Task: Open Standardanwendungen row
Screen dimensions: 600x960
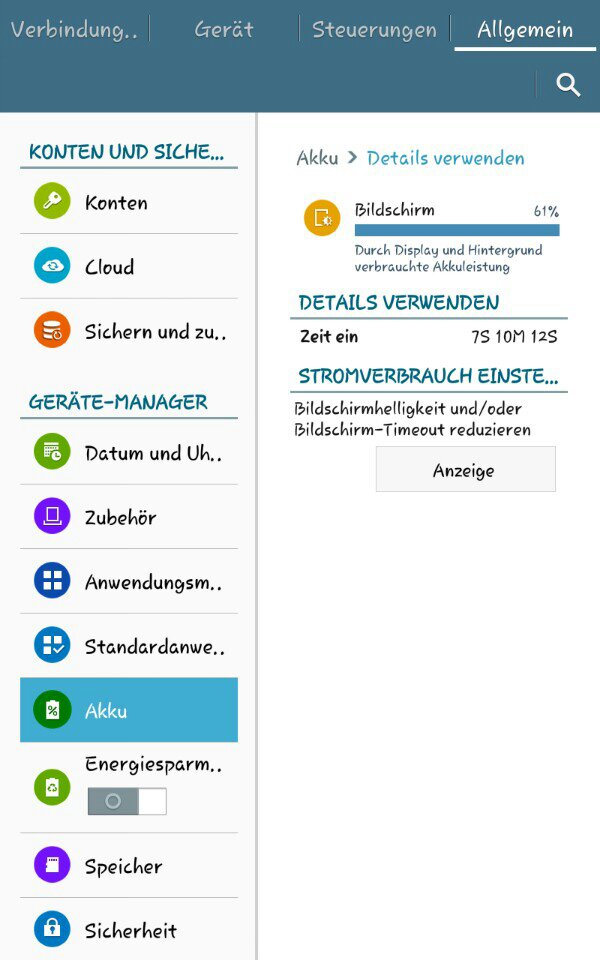Action: (x=129, y=646)
